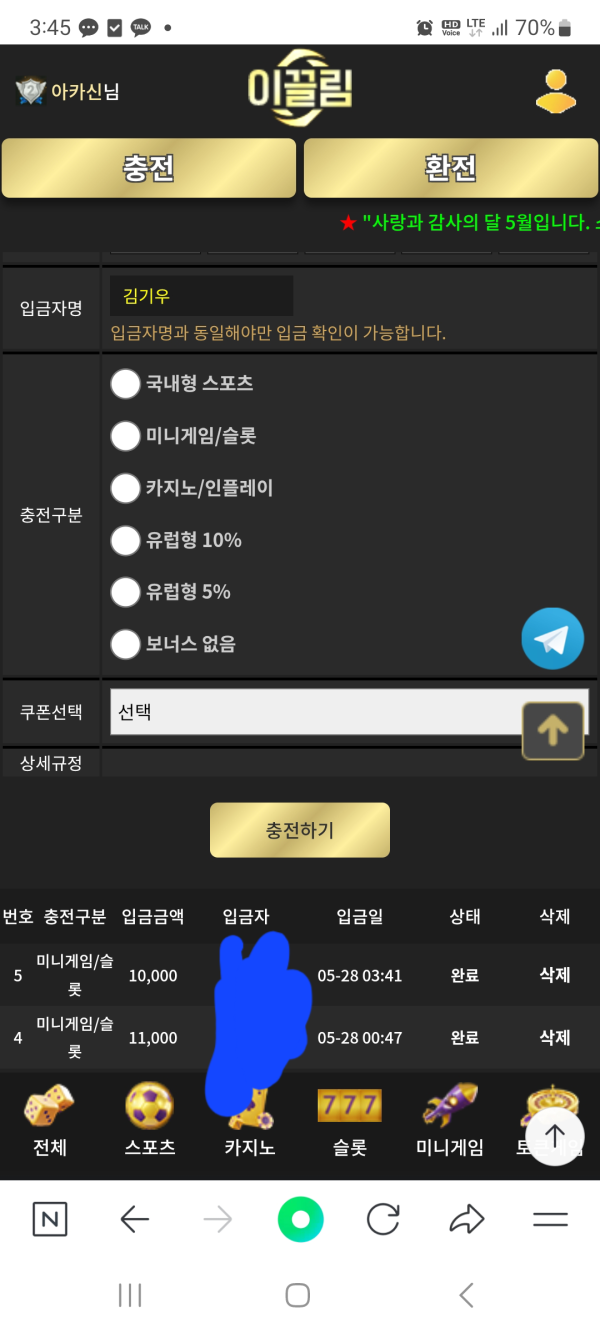The height and width of the screenshot is (1333, 600).
Task: Open the Telegram floating icon
Action: pos(552,638)
